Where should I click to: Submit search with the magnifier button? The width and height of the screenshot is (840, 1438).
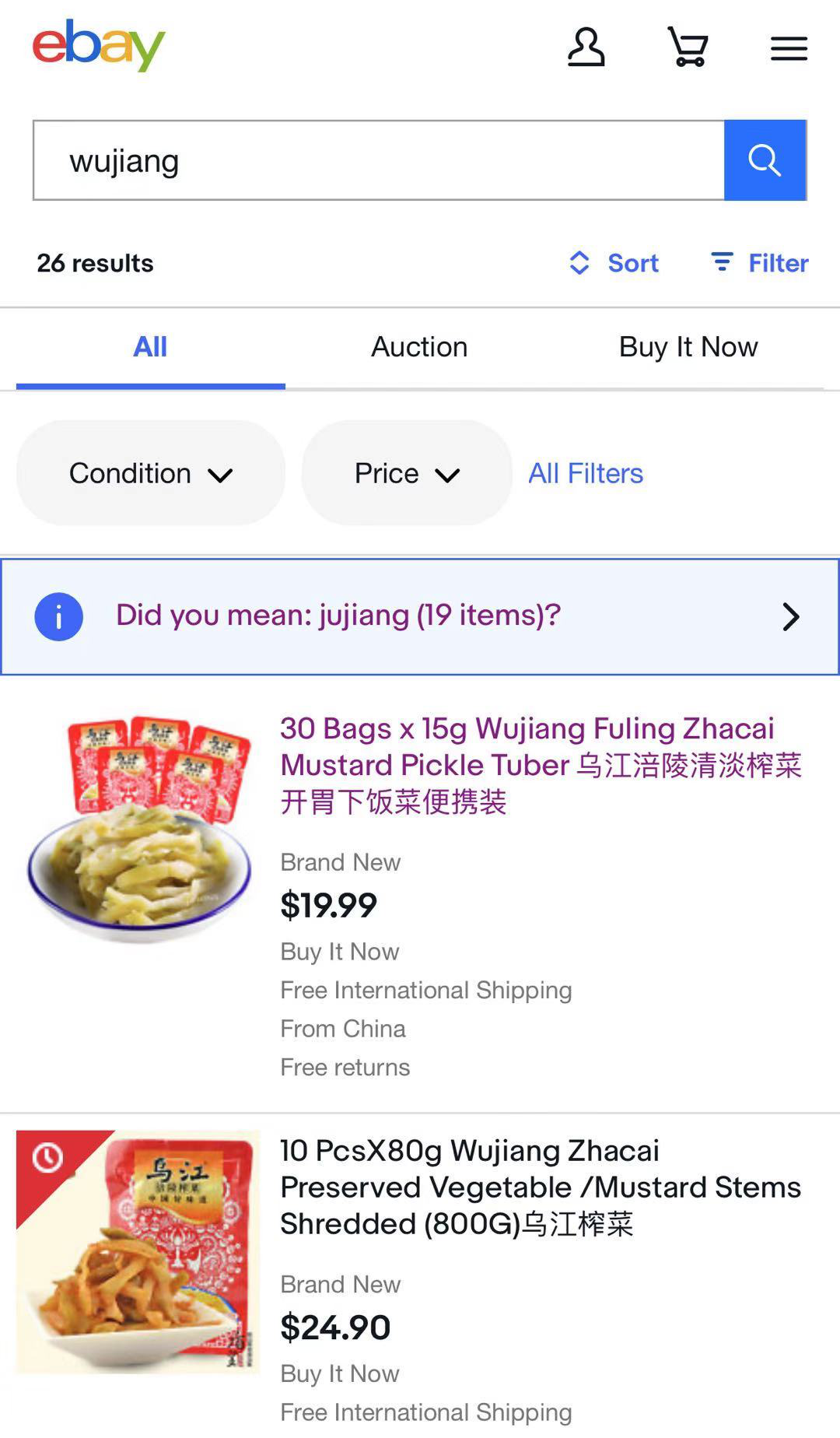click(x=765, y=161)
